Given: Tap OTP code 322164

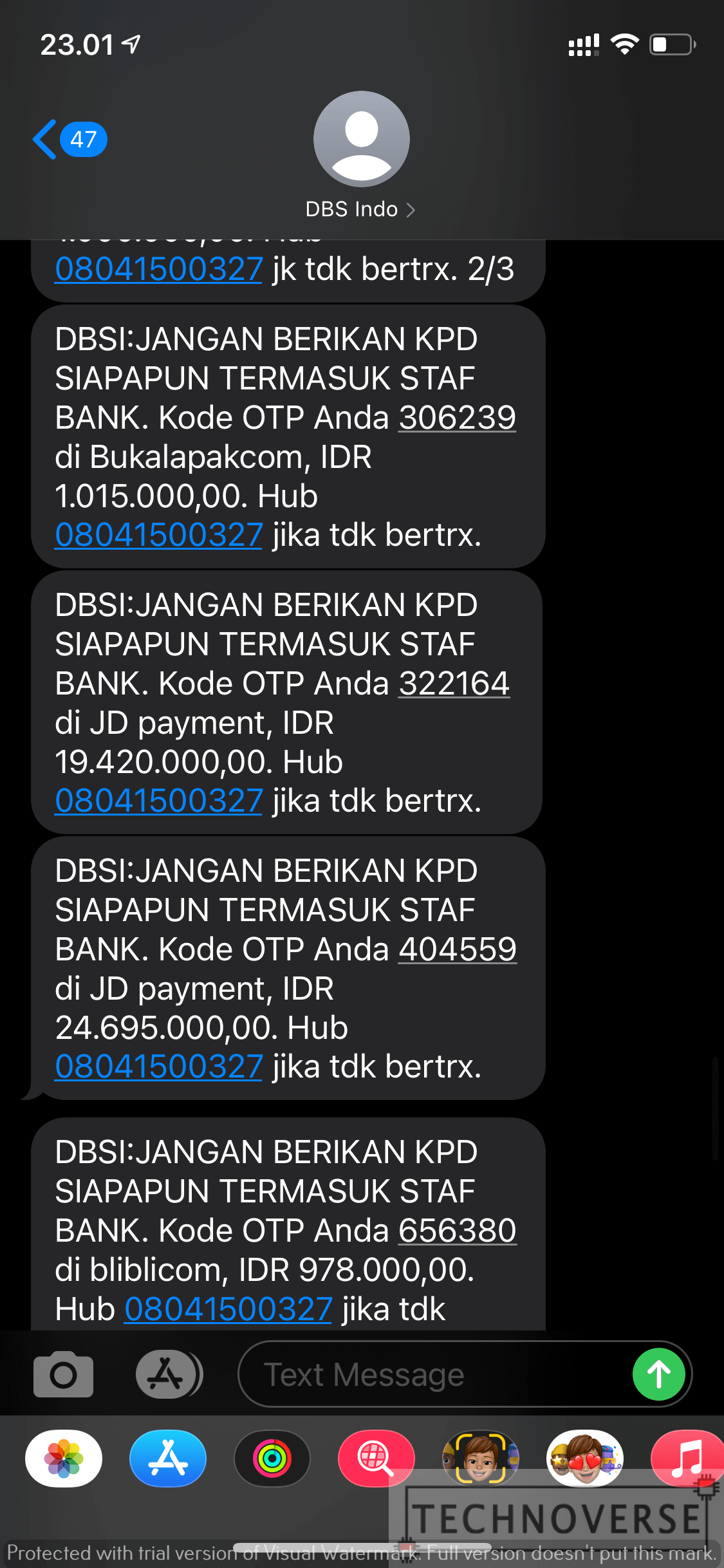Looking at the screenshot, I should tap(454, 683).
